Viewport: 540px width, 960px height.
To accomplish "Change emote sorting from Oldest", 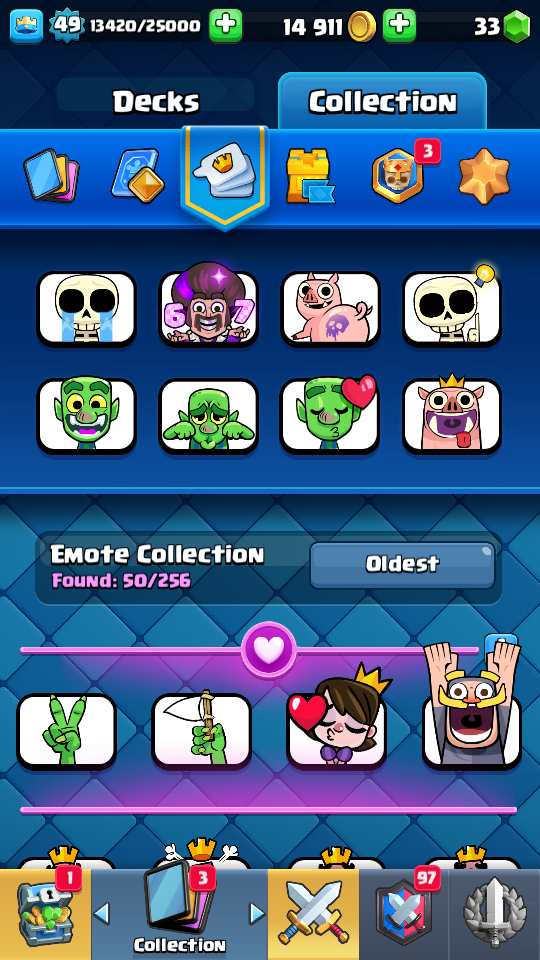I will coord(402,564).
